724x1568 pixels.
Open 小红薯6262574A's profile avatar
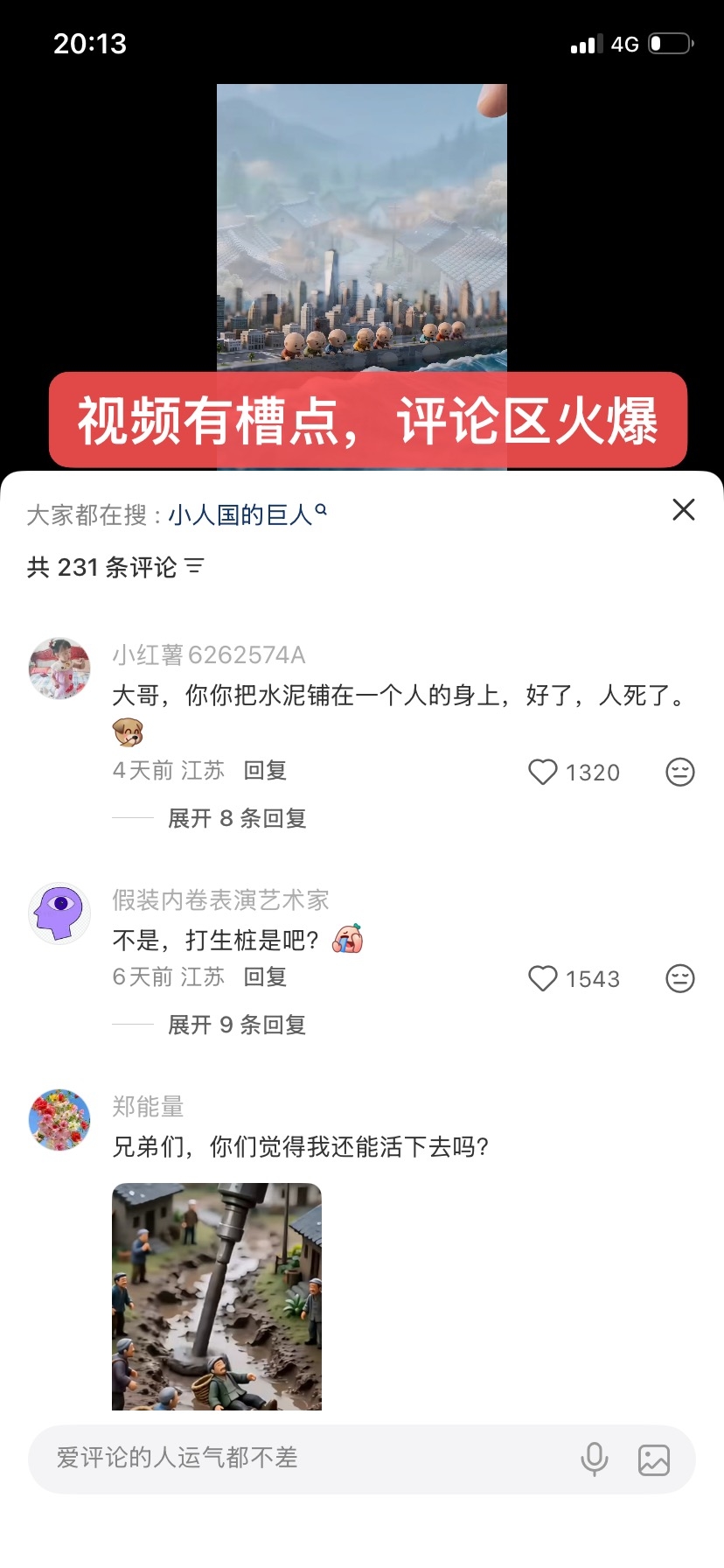click(x=59, y=668)
